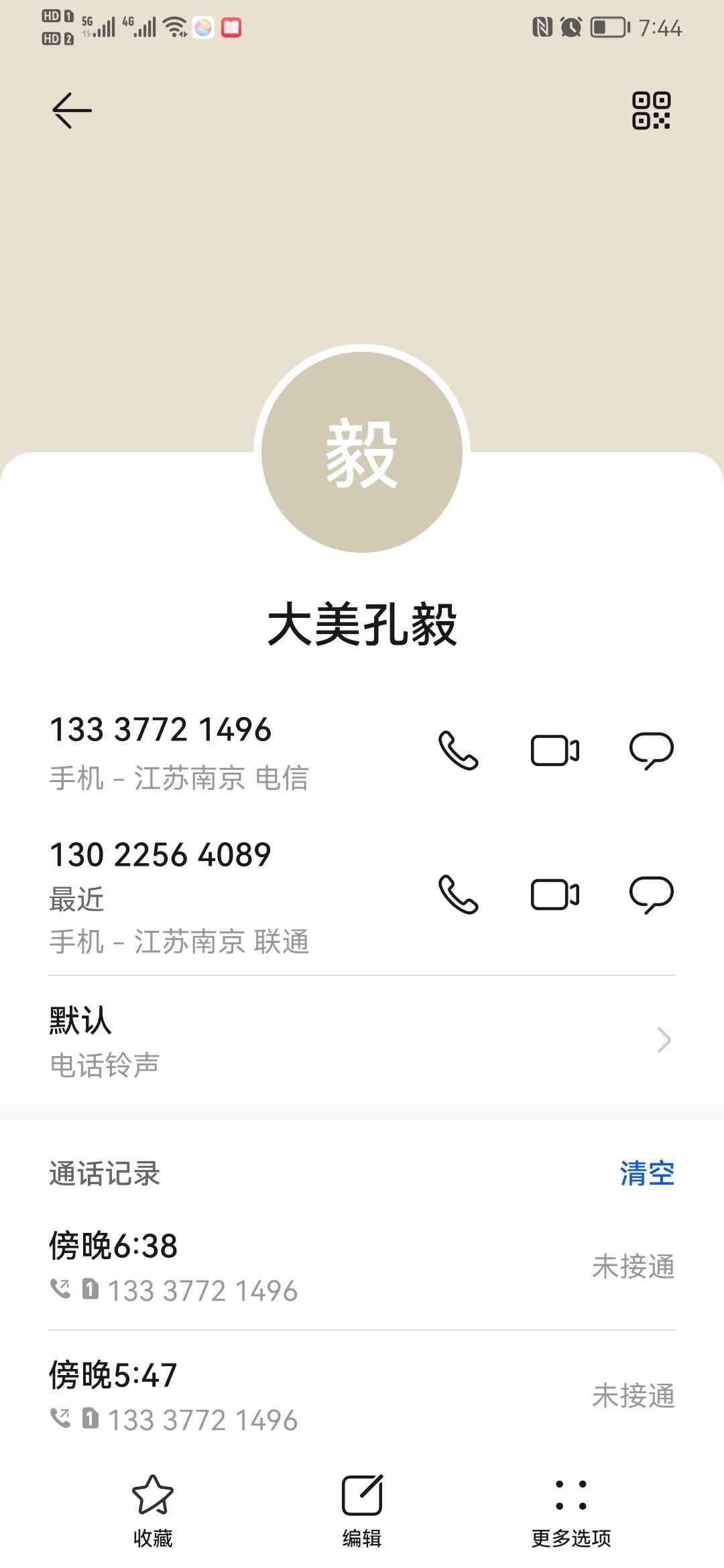
Task: Go back using the top arrow
Action: pyautogui.click(x=72, y=110)
